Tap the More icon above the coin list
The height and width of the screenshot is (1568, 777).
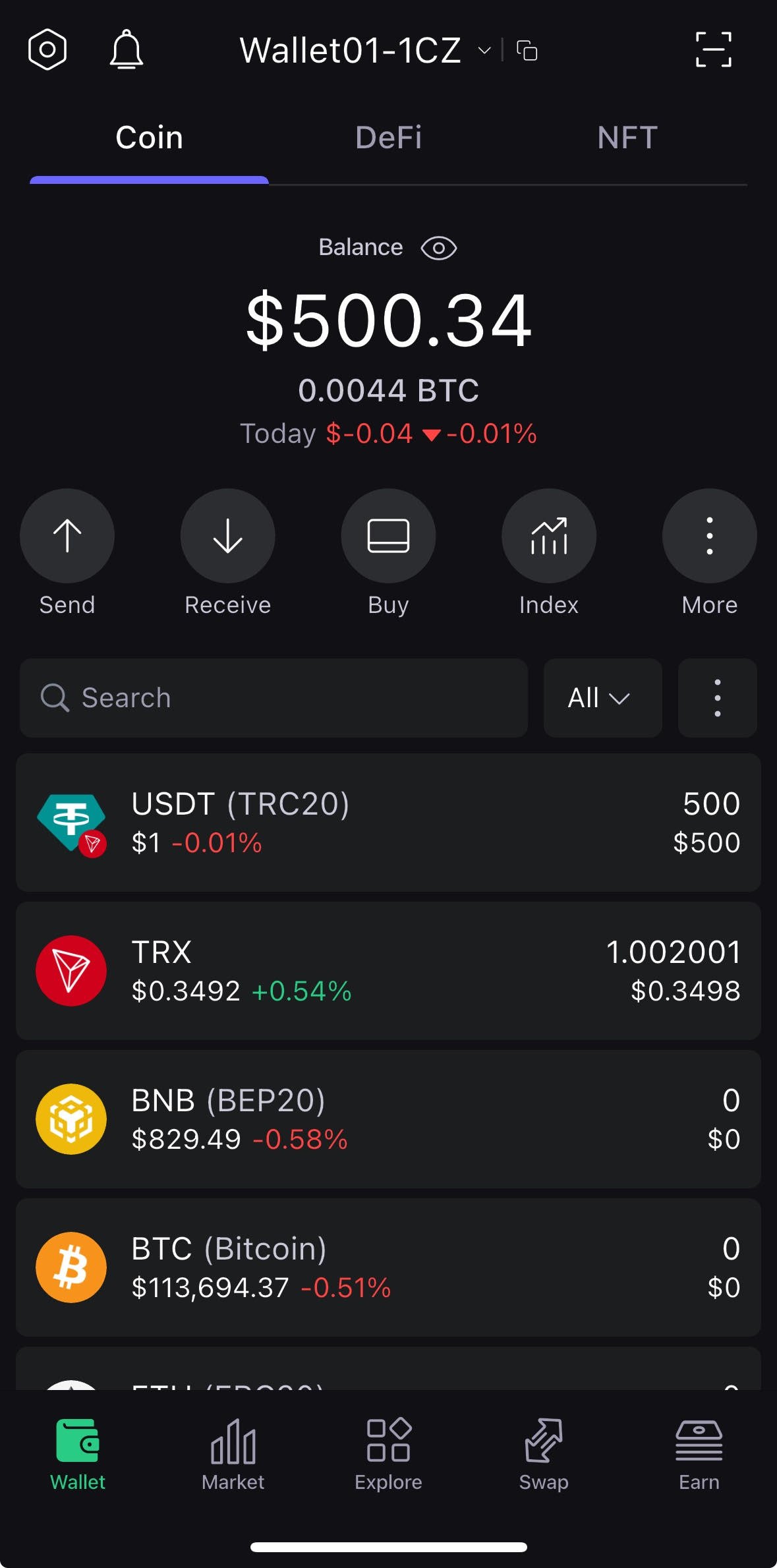point(709,536)
